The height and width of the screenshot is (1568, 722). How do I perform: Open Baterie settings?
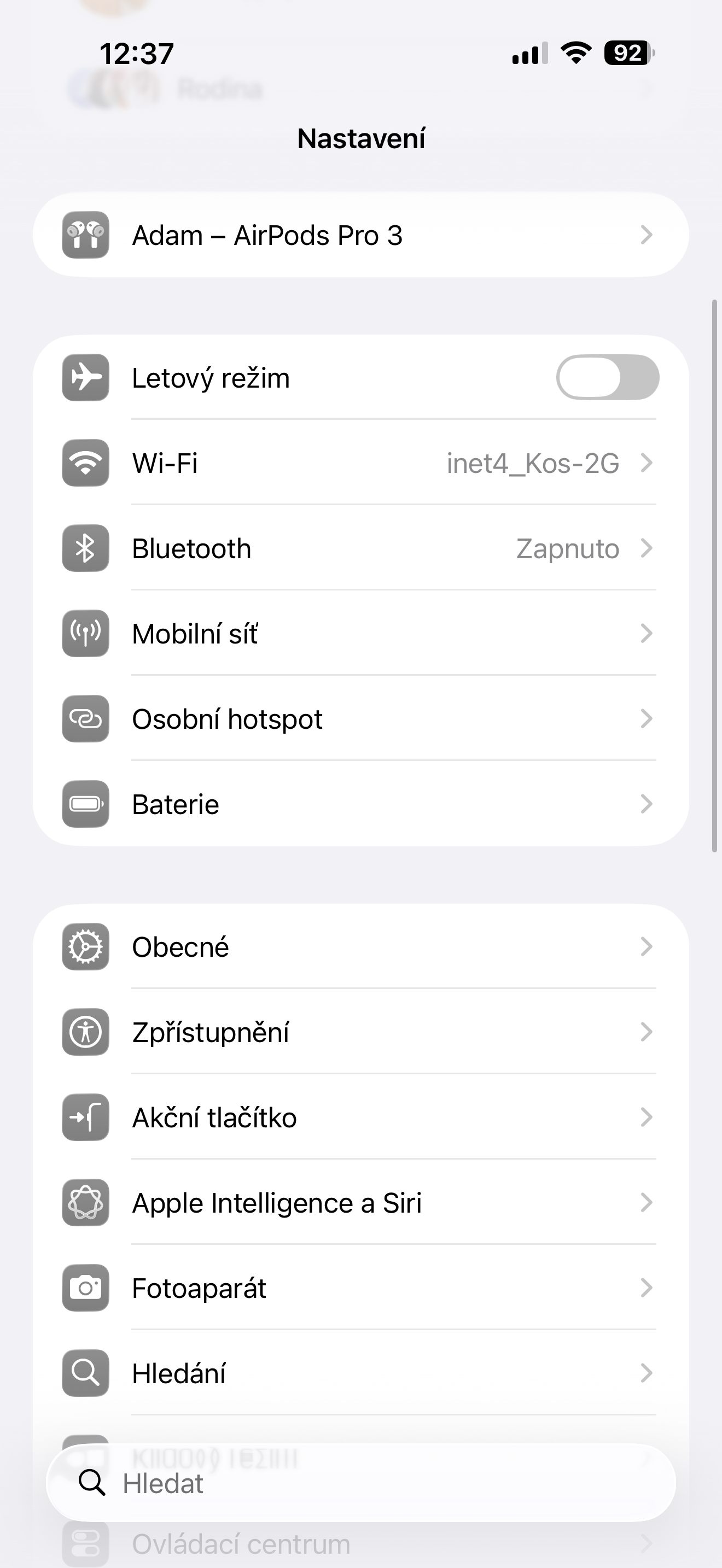pyautogui.click(x=360, y=804)
